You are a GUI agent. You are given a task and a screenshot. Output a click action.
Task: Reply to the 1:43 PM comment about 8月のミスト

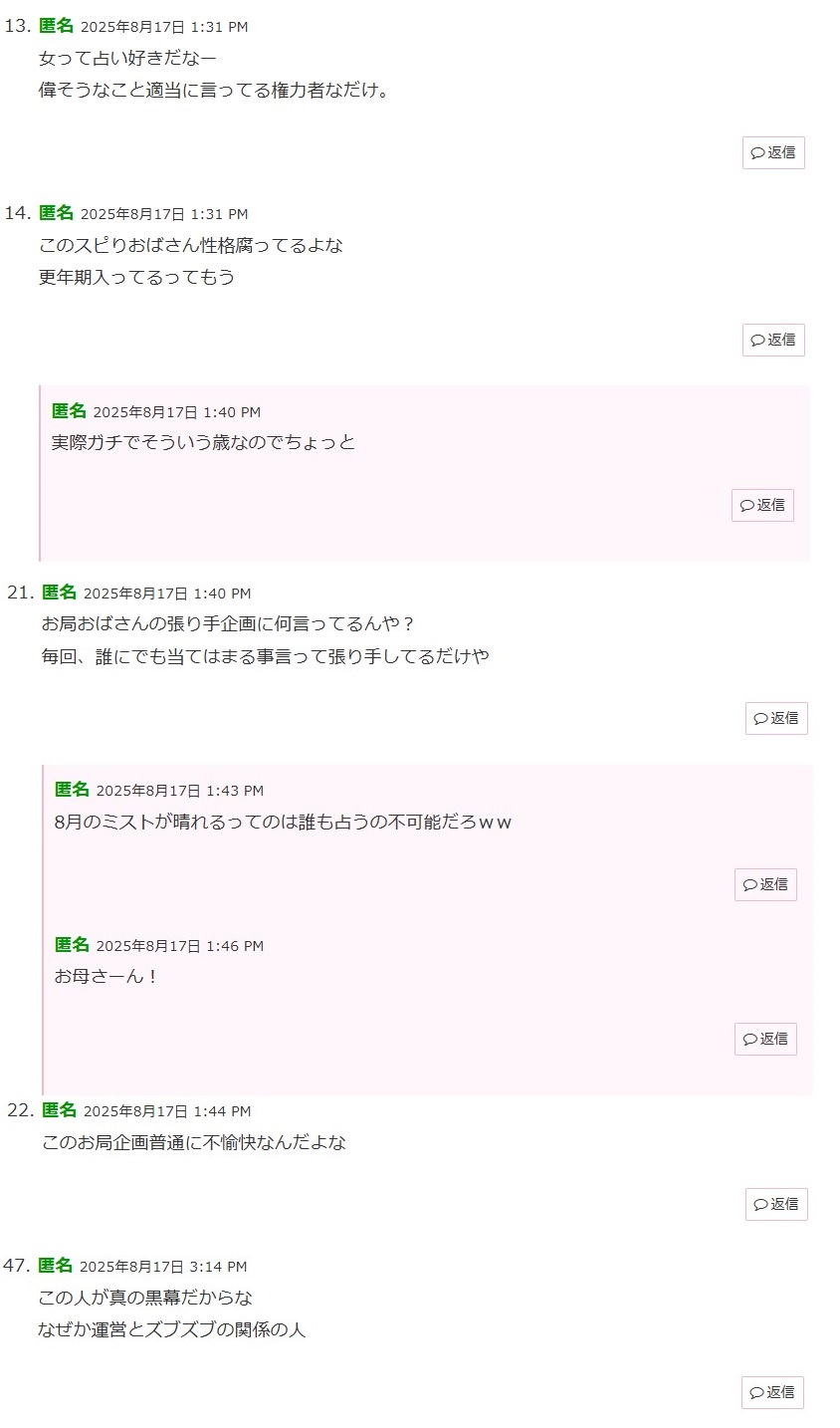coord(765,884)
